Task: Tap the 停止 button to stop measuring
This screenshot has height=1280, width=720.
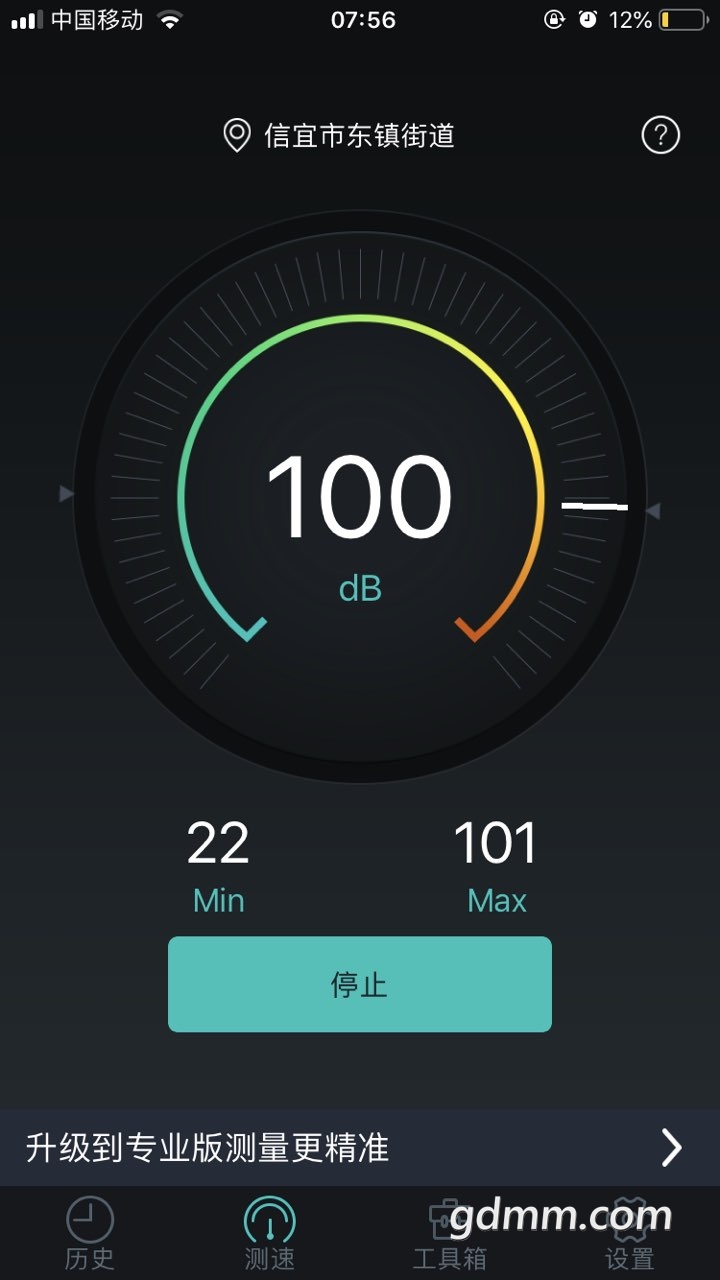Action: 360,984
